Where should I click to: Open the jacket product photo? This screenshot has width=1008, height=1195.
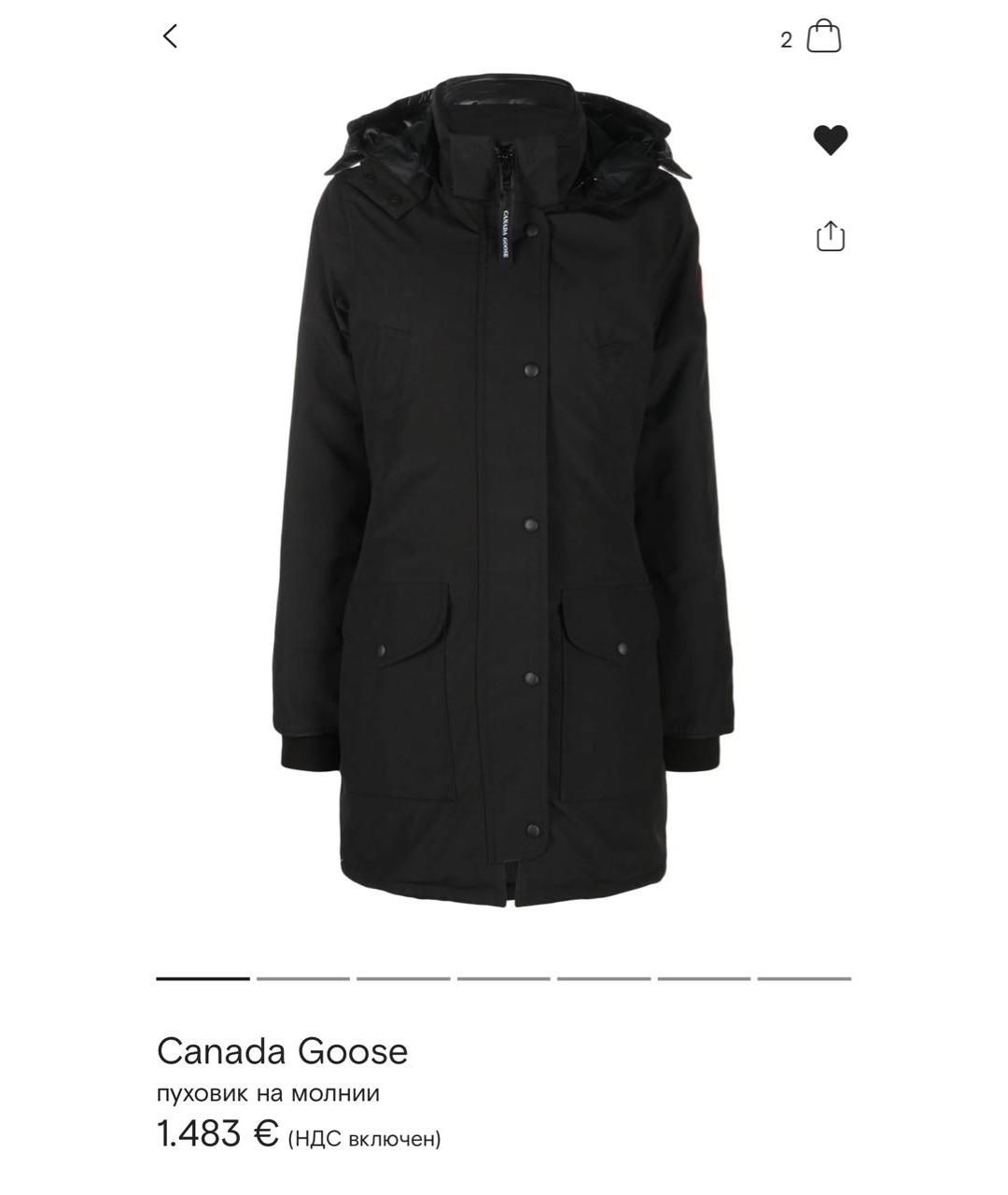(507, 485)
